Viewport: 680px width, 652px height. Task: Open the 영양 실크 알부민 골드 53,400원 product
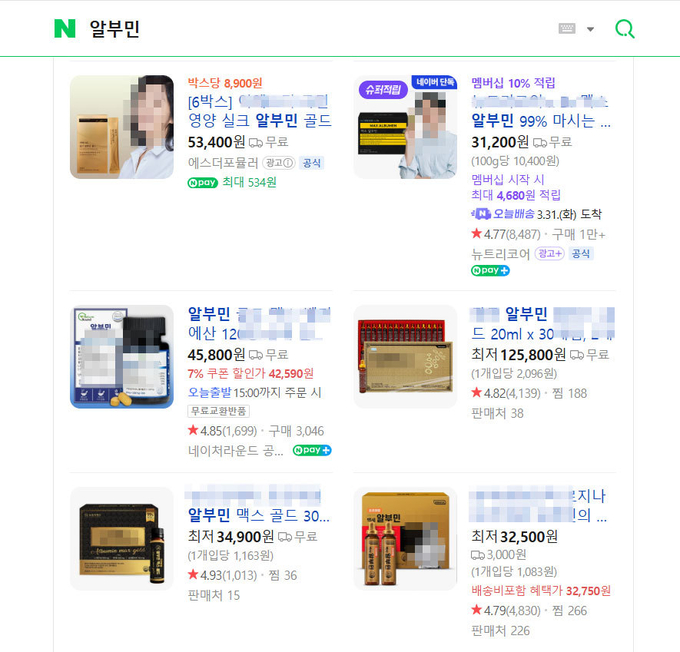pyautogui.click(x=257, y=121)
